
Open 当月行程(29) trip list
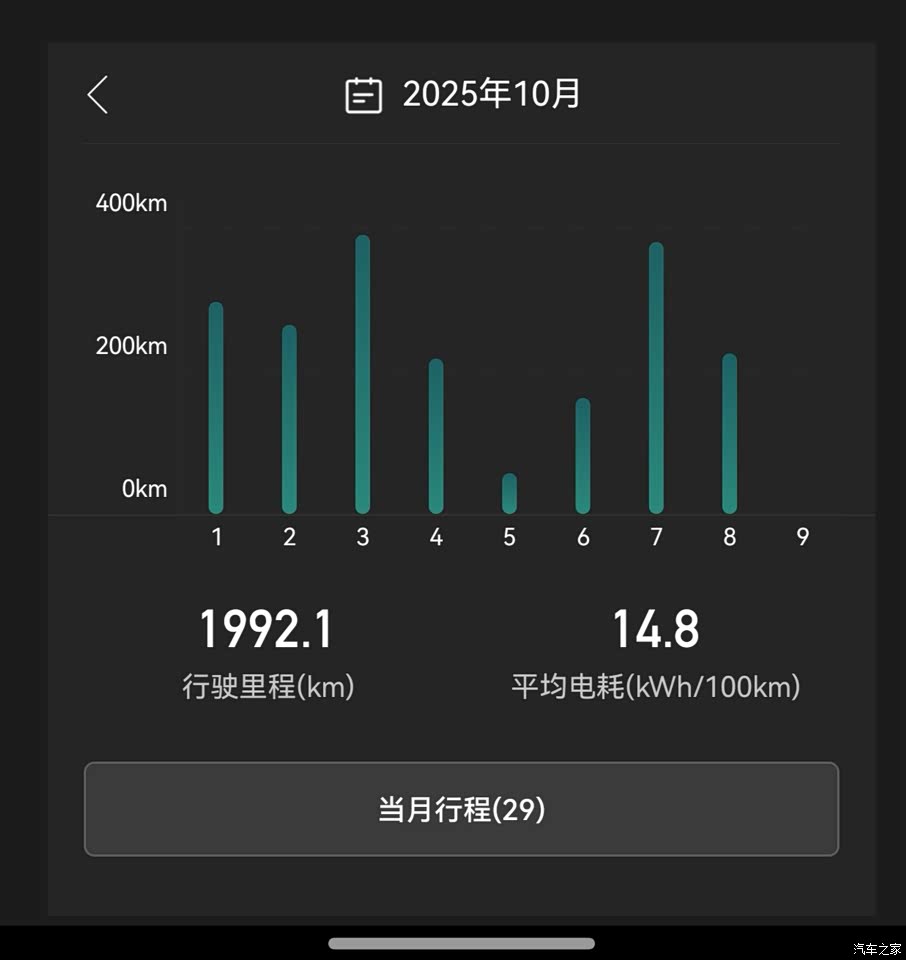(461, 809)
